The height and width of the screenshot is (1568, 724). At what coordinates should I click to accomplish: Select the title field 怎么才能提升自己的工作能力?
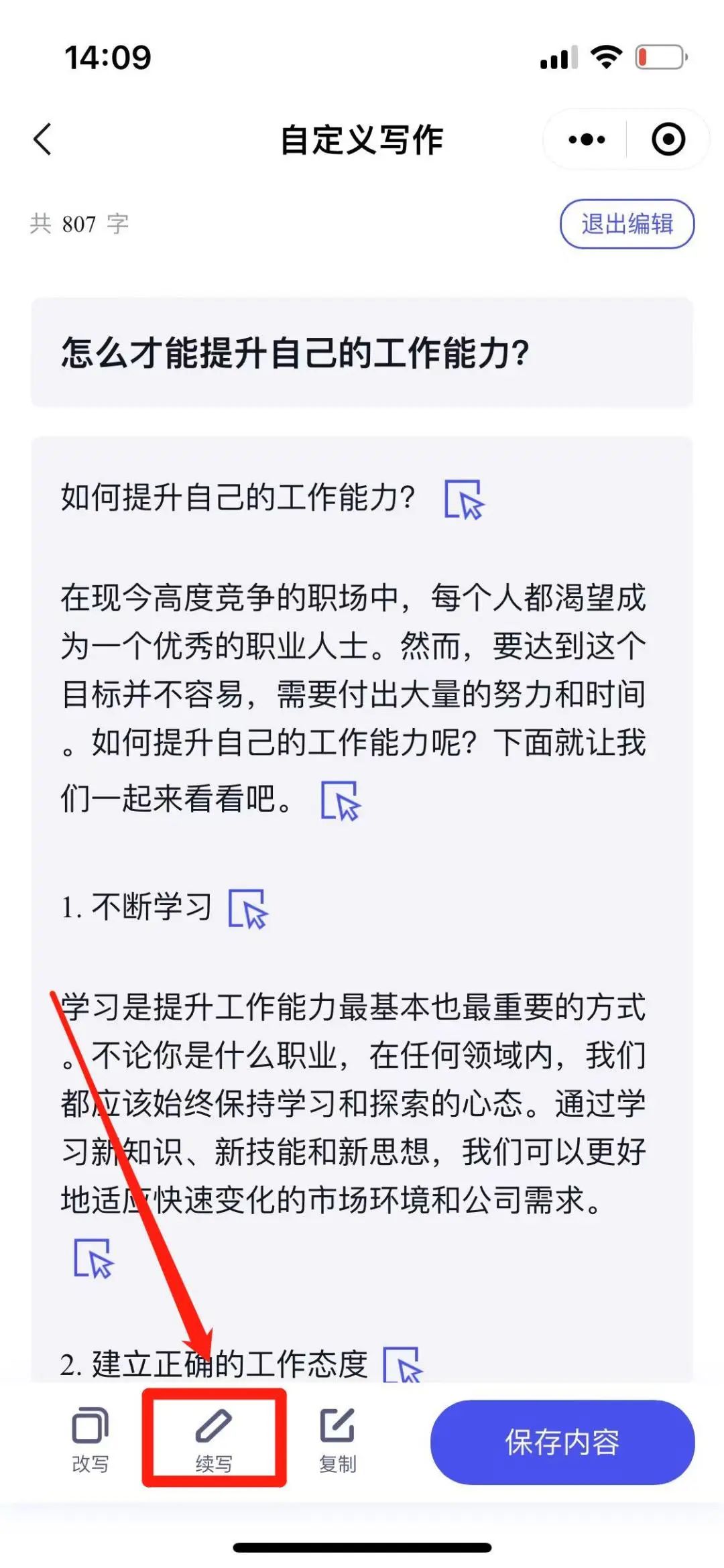295,353
